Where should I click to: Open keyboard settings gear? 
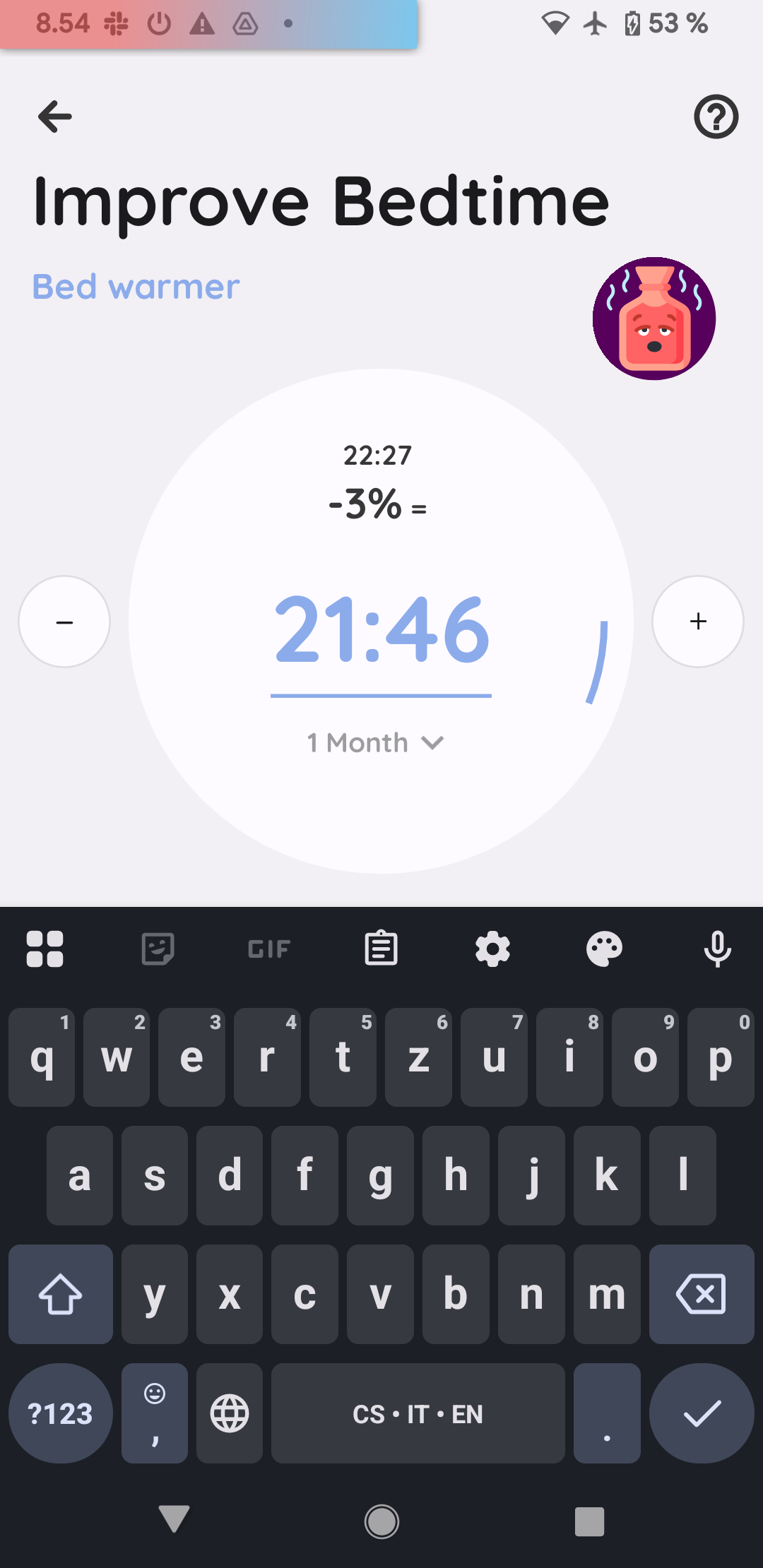(x=492, y=949)
